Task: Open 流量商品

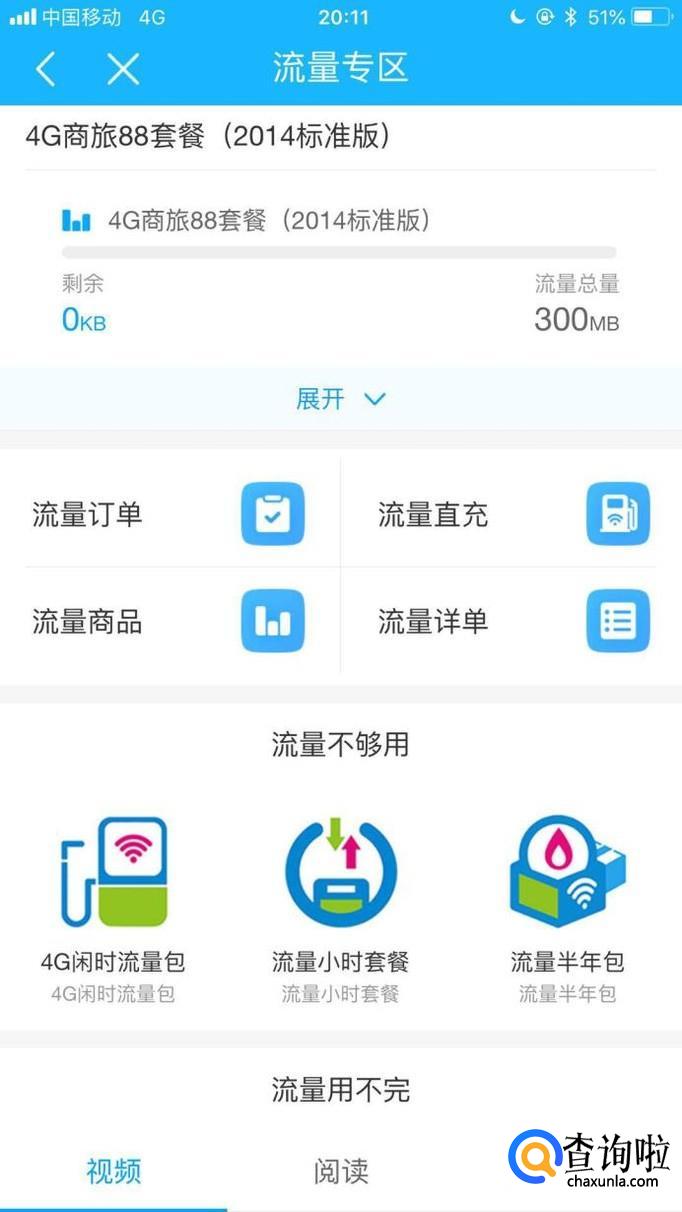Action: [x=170, y=621]
